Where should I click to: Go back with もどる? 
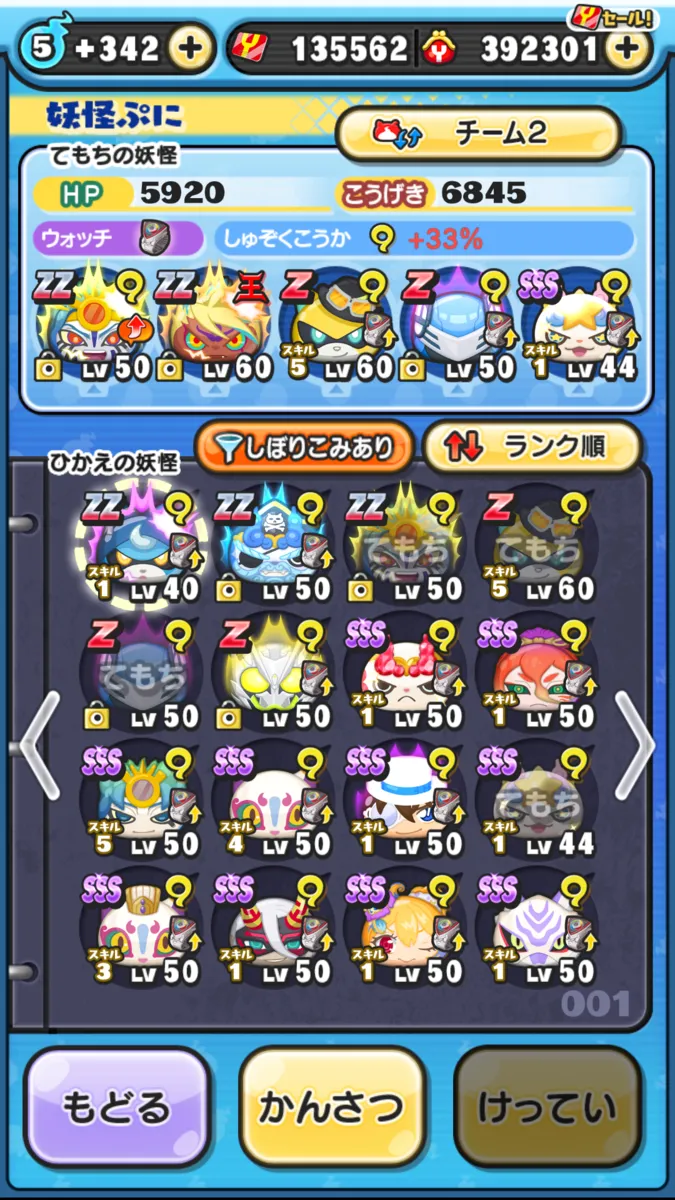[118, 1108]
